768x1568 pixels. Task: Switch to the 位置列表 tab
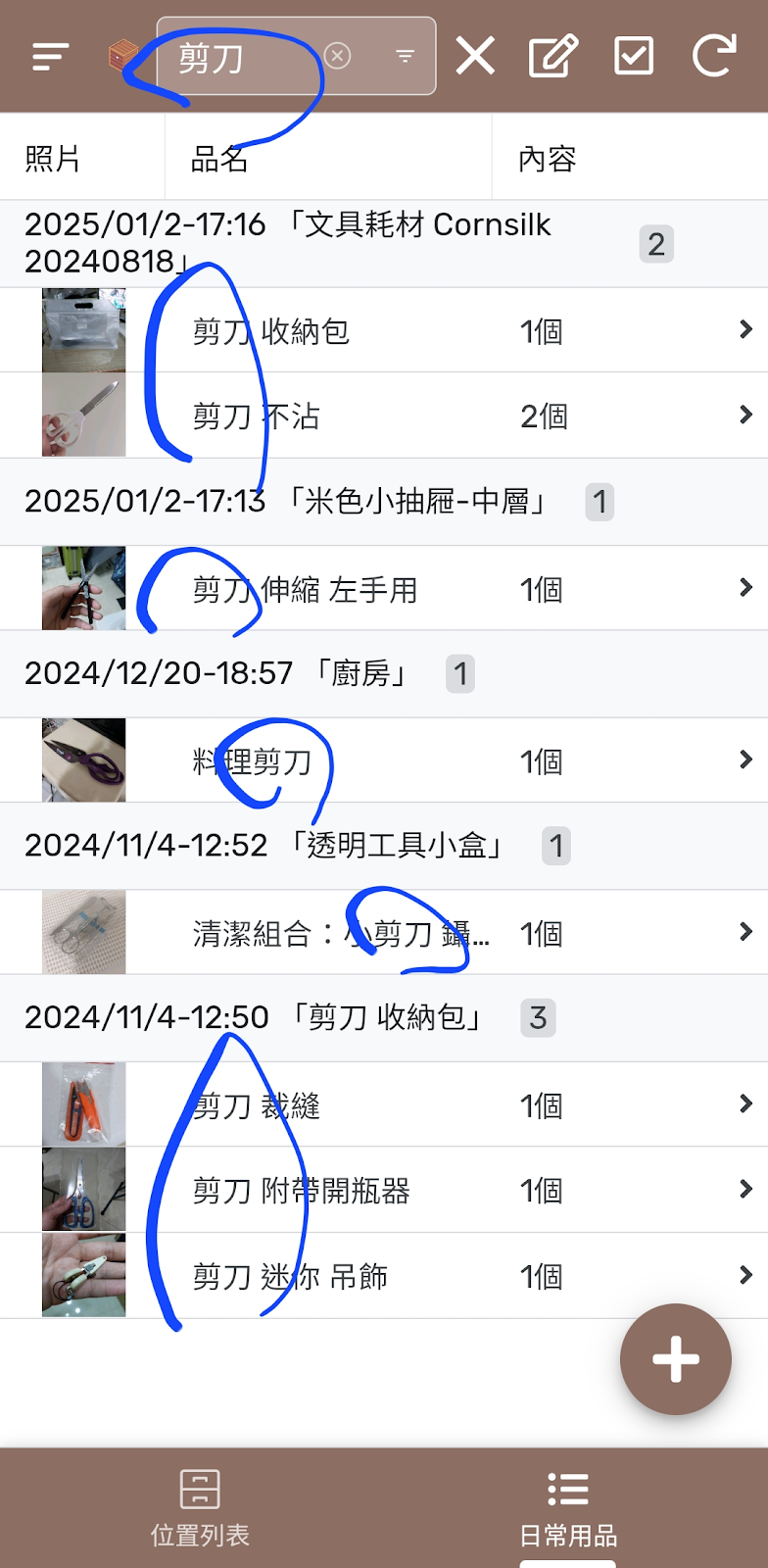click(200, 1508)
